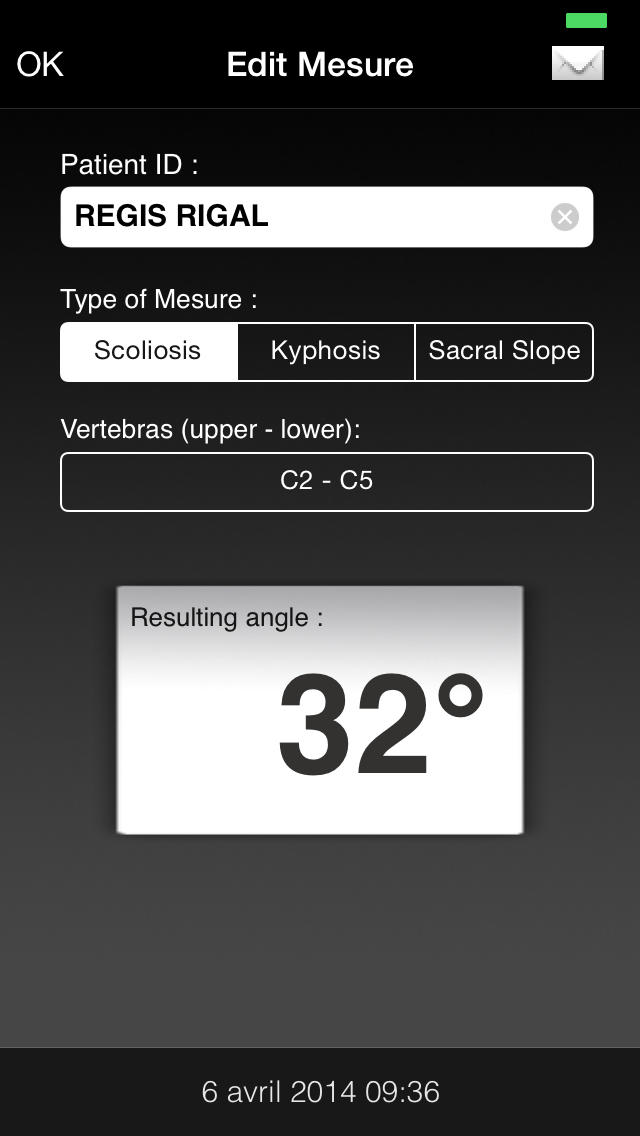640x1136 pixels.
Task: Email the measurement via the envelope icon
Action: click(578, 63)
